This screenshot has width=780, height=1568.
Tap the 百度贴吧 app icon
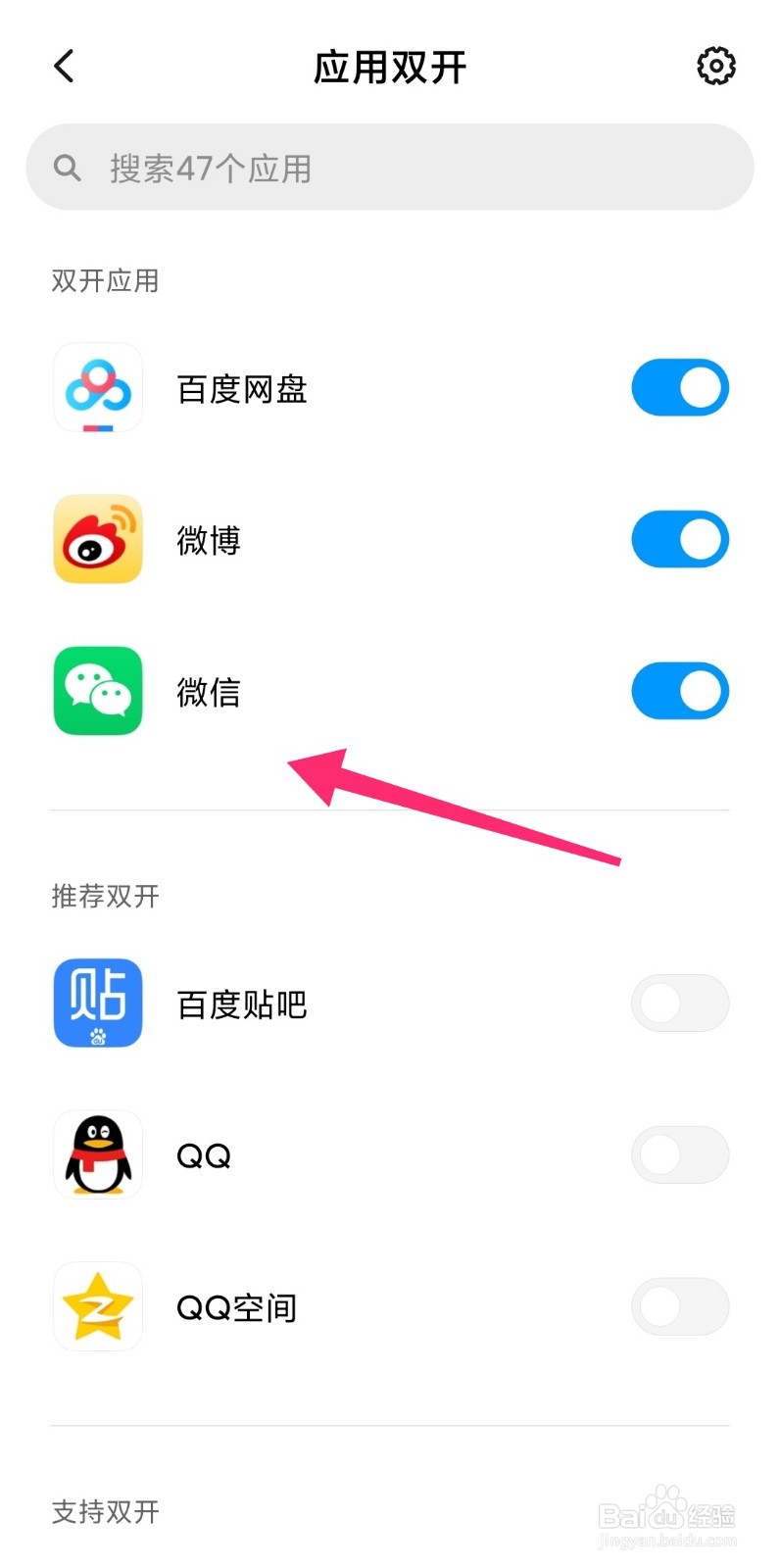[97, 1003]
